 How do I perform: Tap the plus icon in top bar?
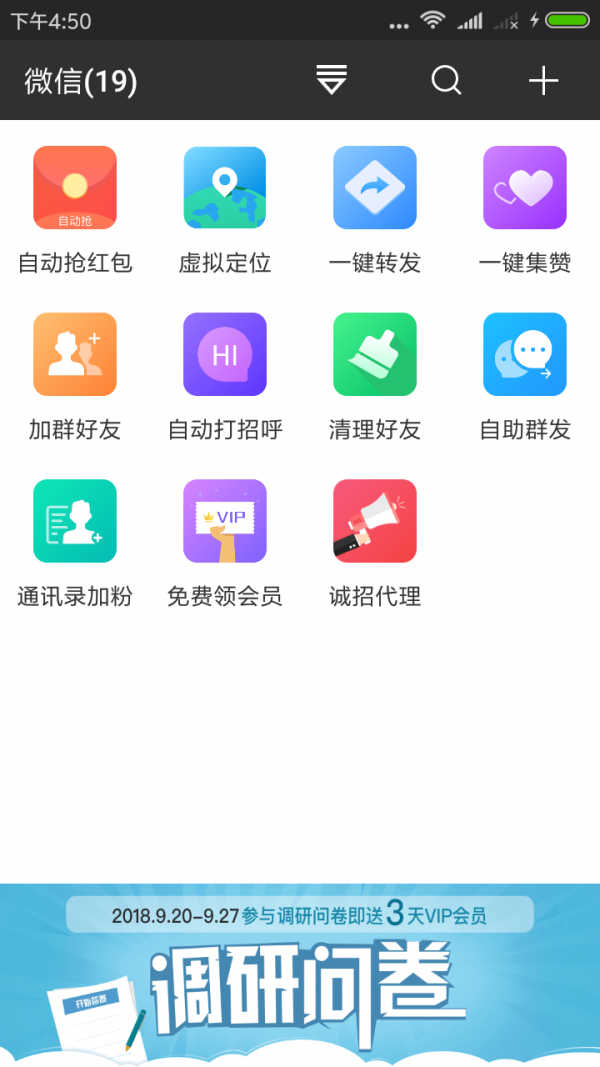(x=543, y=80)
